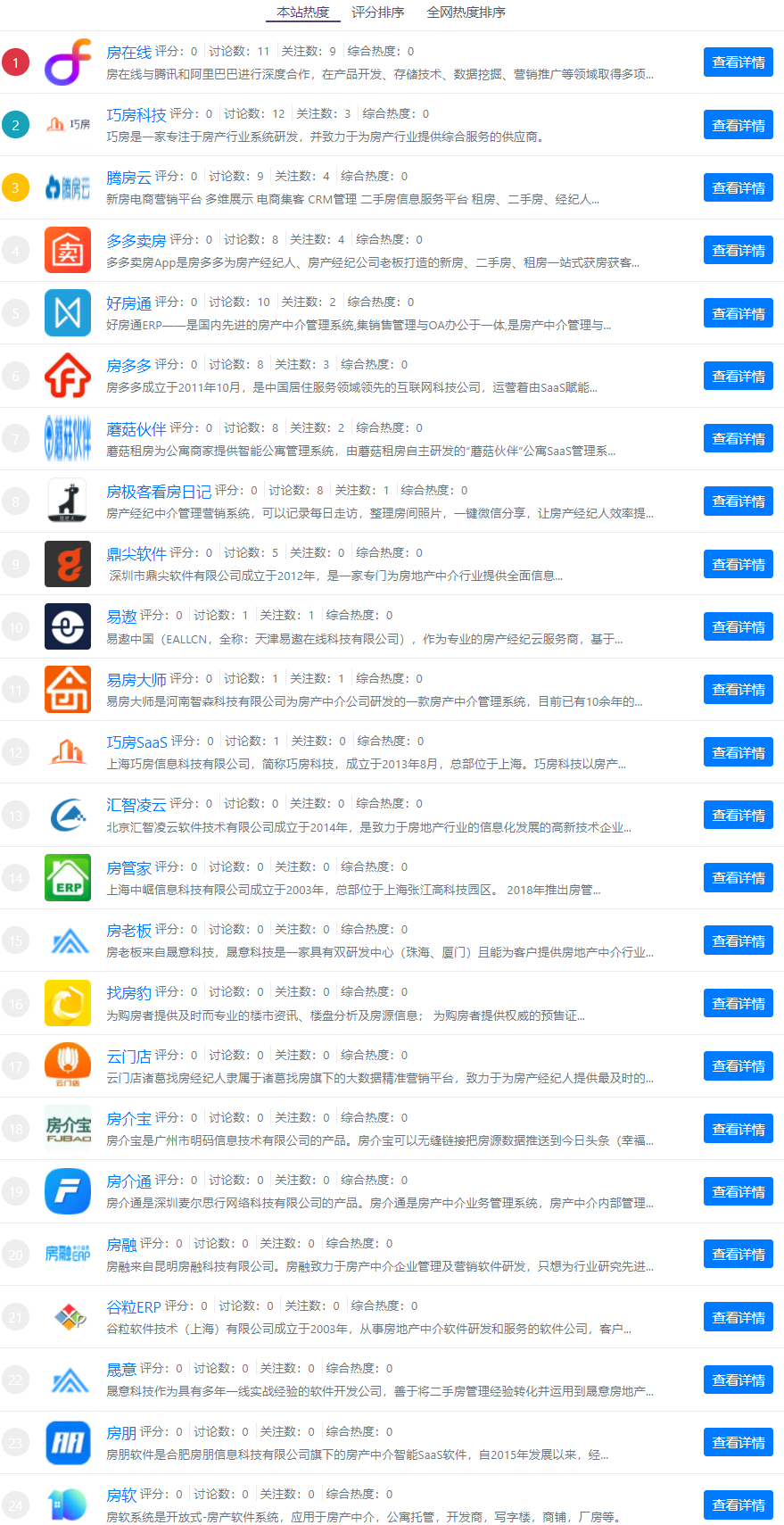Tap 查看详情 for 房管家

[x=738, y=878]
